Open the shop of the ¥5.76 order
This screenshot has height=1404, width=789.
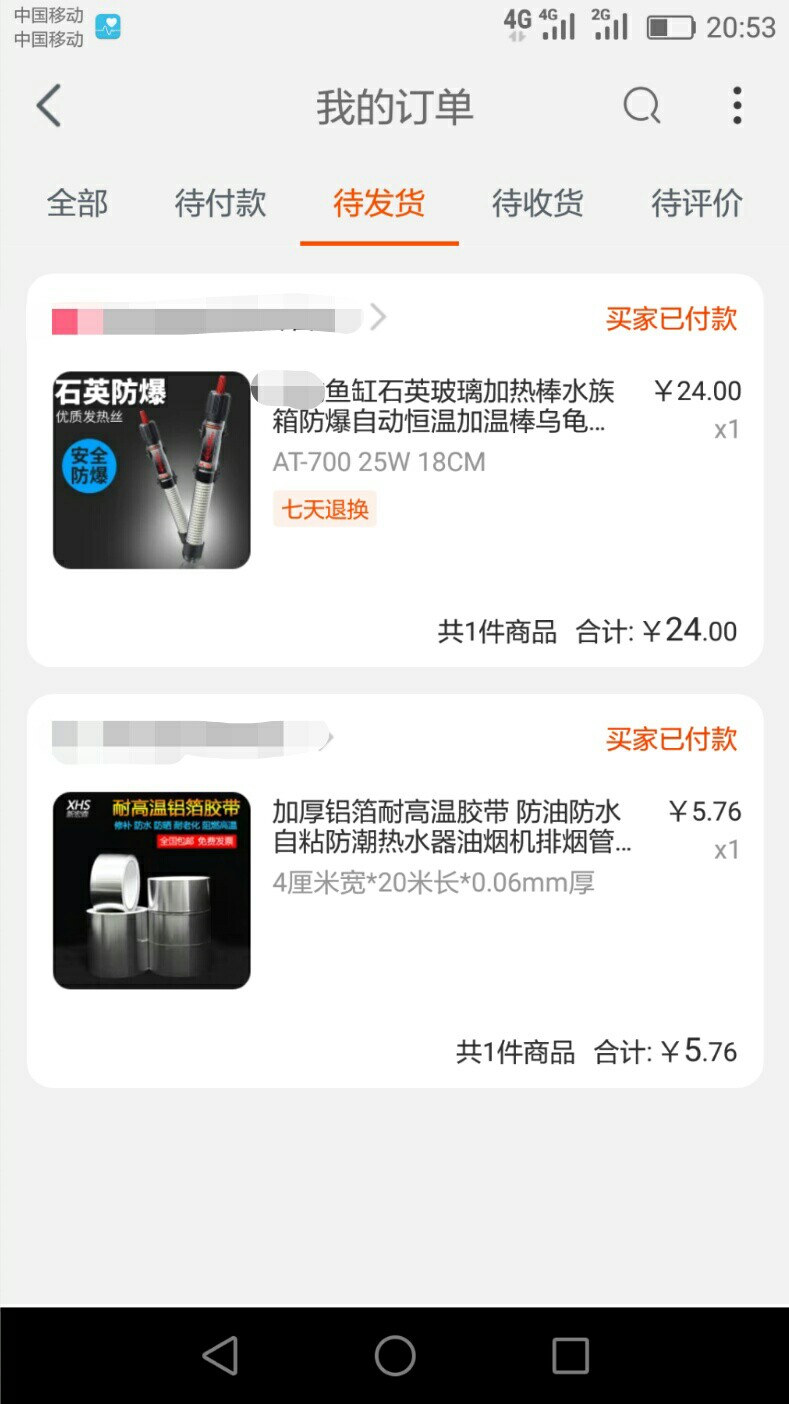pos(192,738)
